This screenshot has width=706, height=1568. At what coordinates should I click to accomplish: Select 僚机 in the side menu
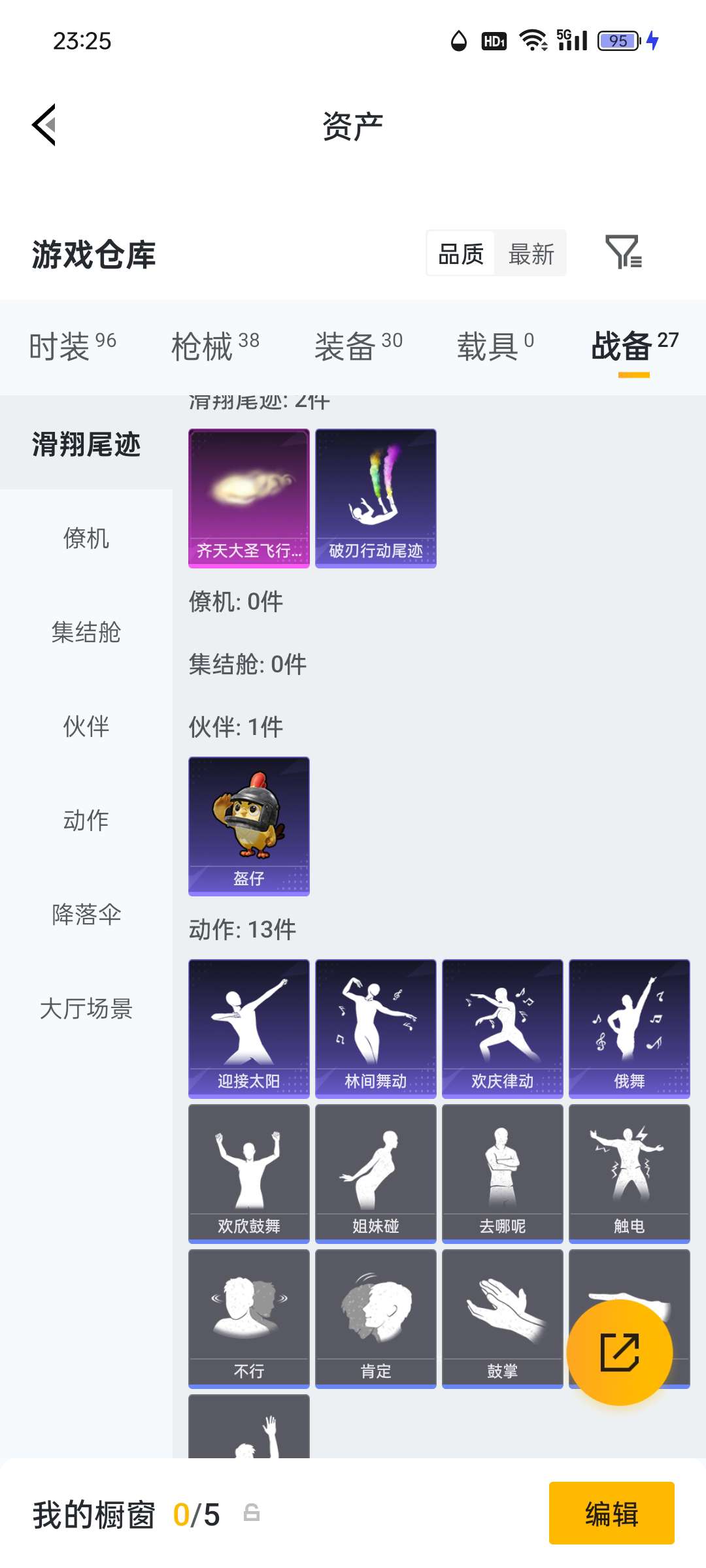pyautogui.click(x=86, y=538)
